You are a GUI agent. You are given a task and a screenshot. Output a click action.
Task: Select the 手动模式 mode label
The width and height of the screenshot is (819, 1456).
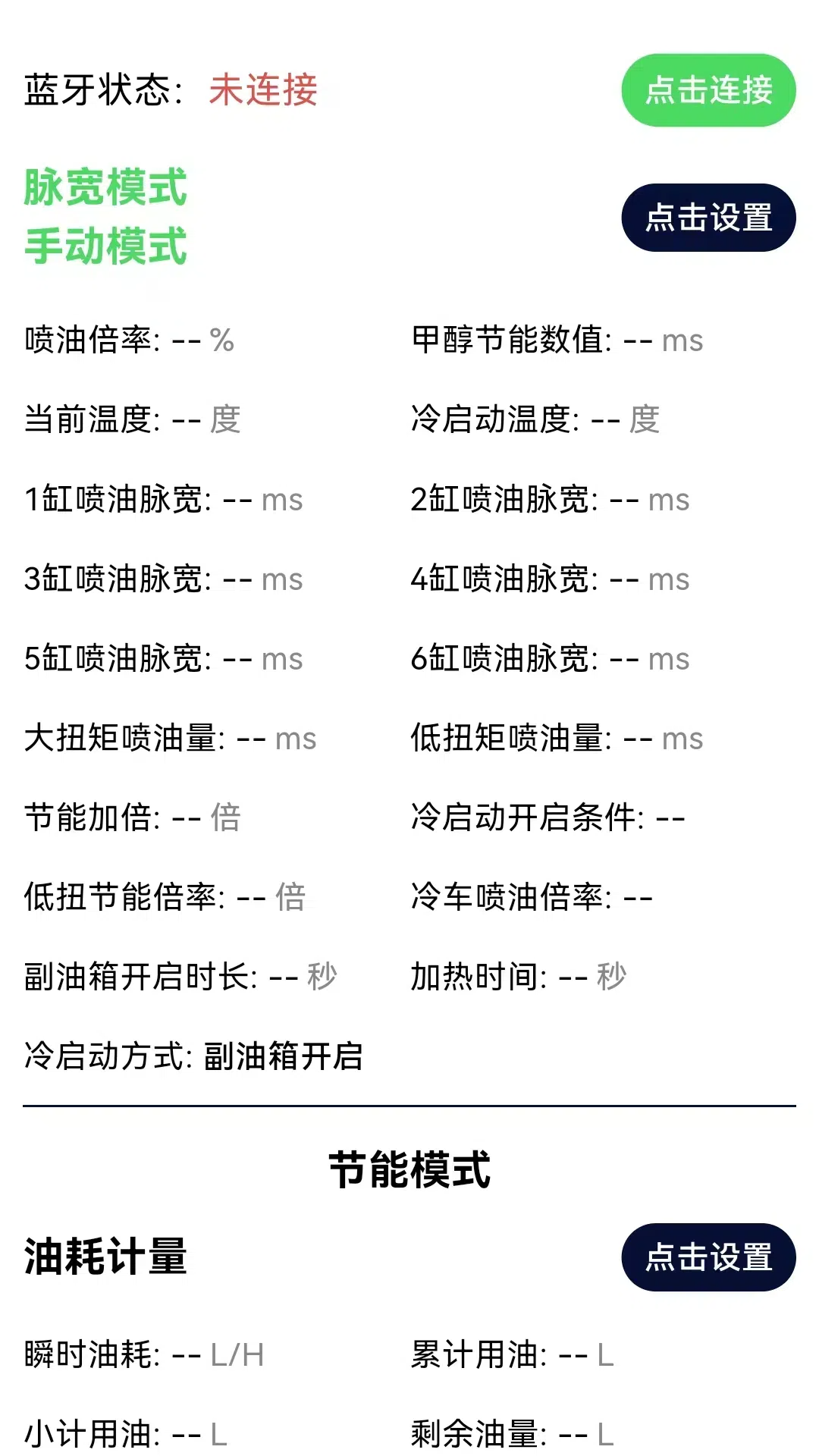point(106,244)
